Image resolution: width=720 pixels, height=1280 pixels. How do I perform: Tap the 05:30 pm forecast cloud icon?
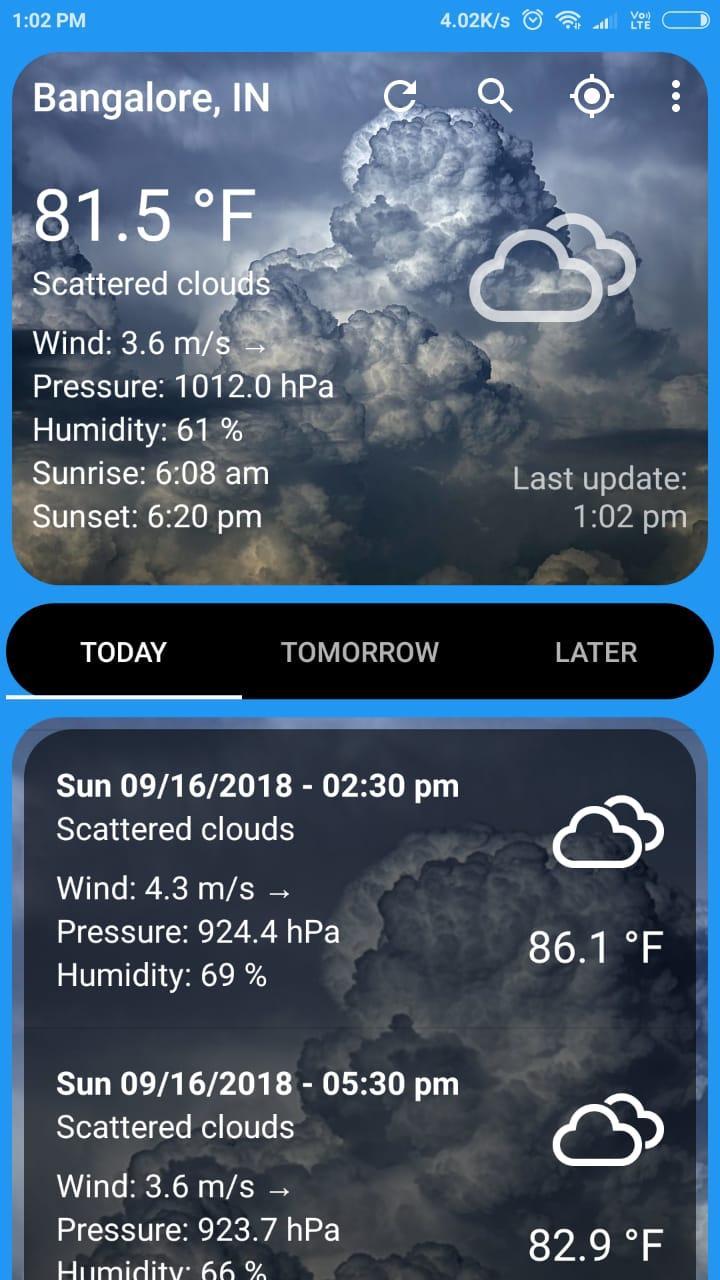pos(610,1128)
